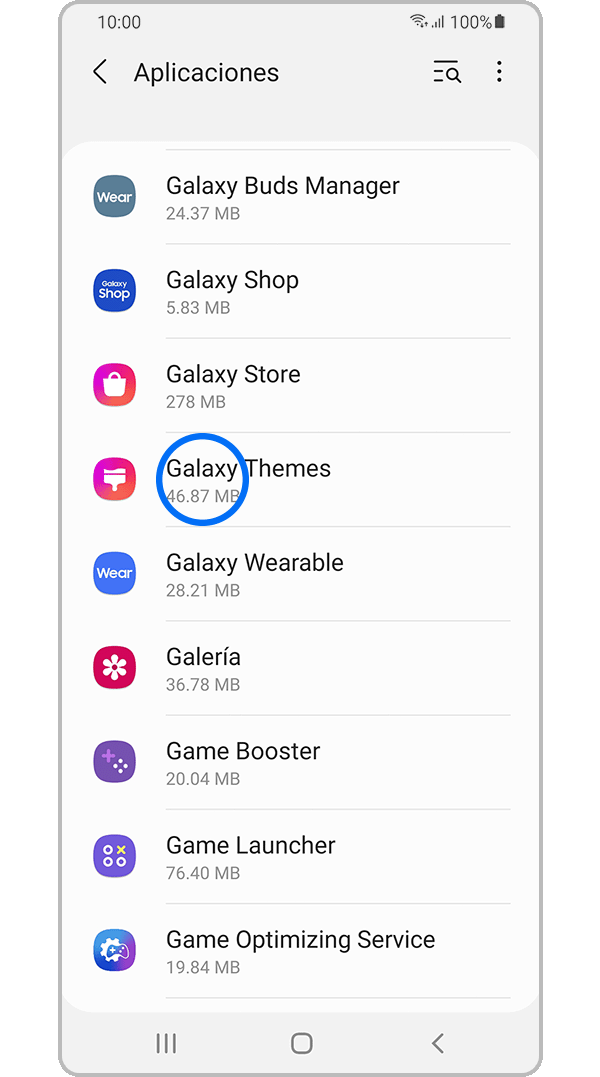The height and width of the screenshot is (1077, 600).
Task: Choose Game Launcher from the list
Action: point(300,857)
